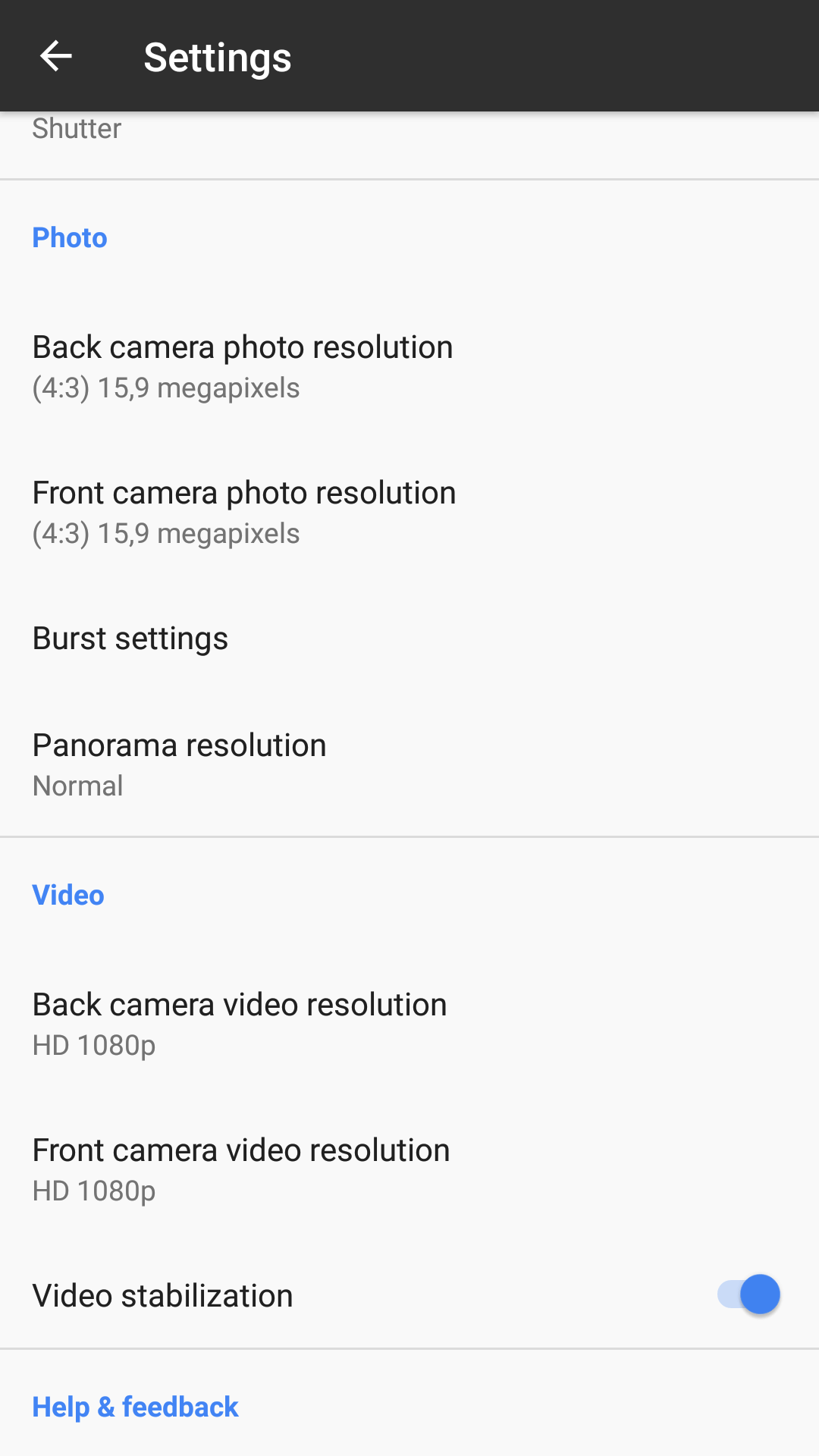Image resolution: width=819 pixels, height=1456 pixels.
Task: Change Panorama resolution setting
Action: (409, 764)
